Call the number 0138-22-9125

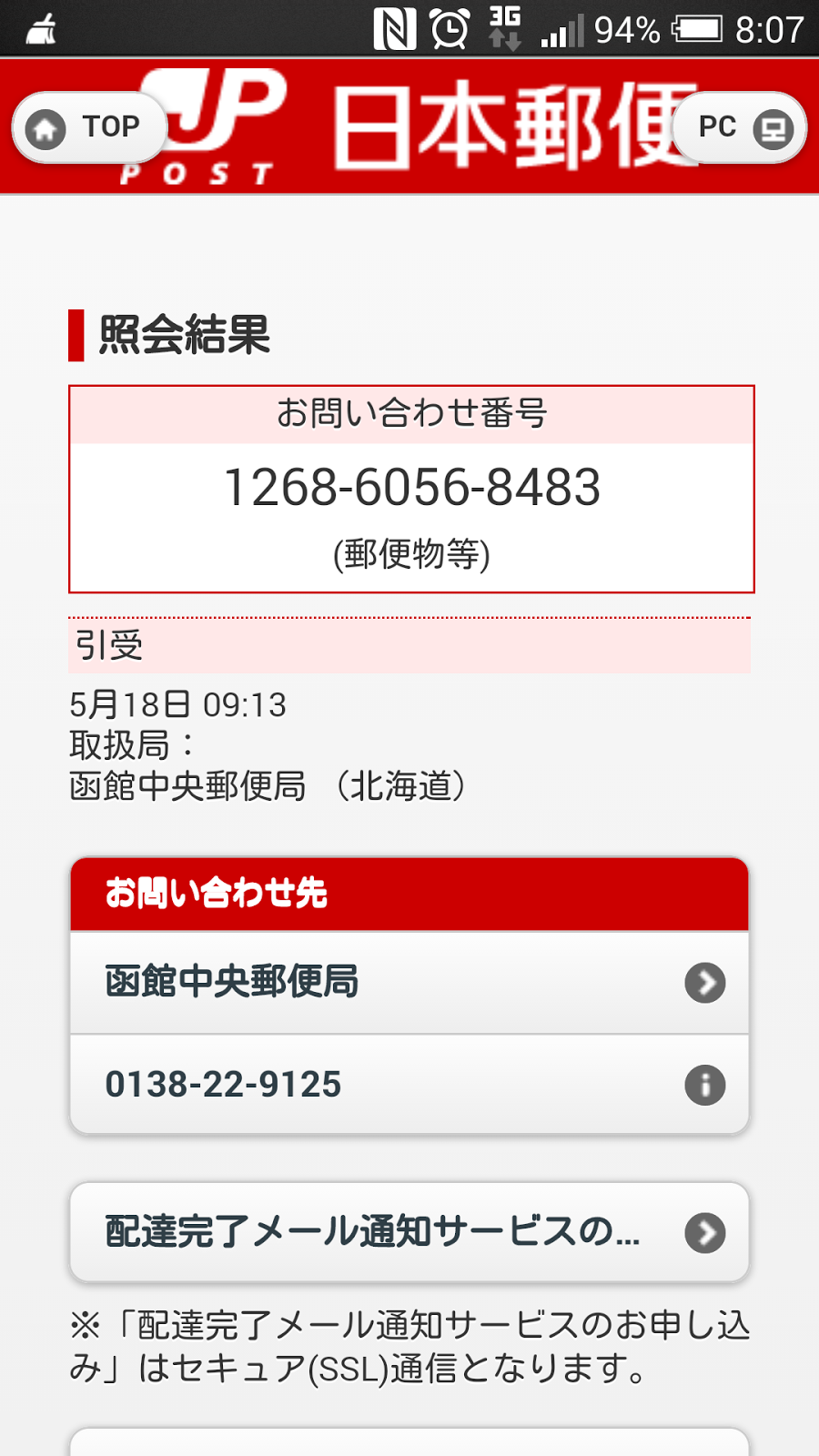click(409, 1084)
